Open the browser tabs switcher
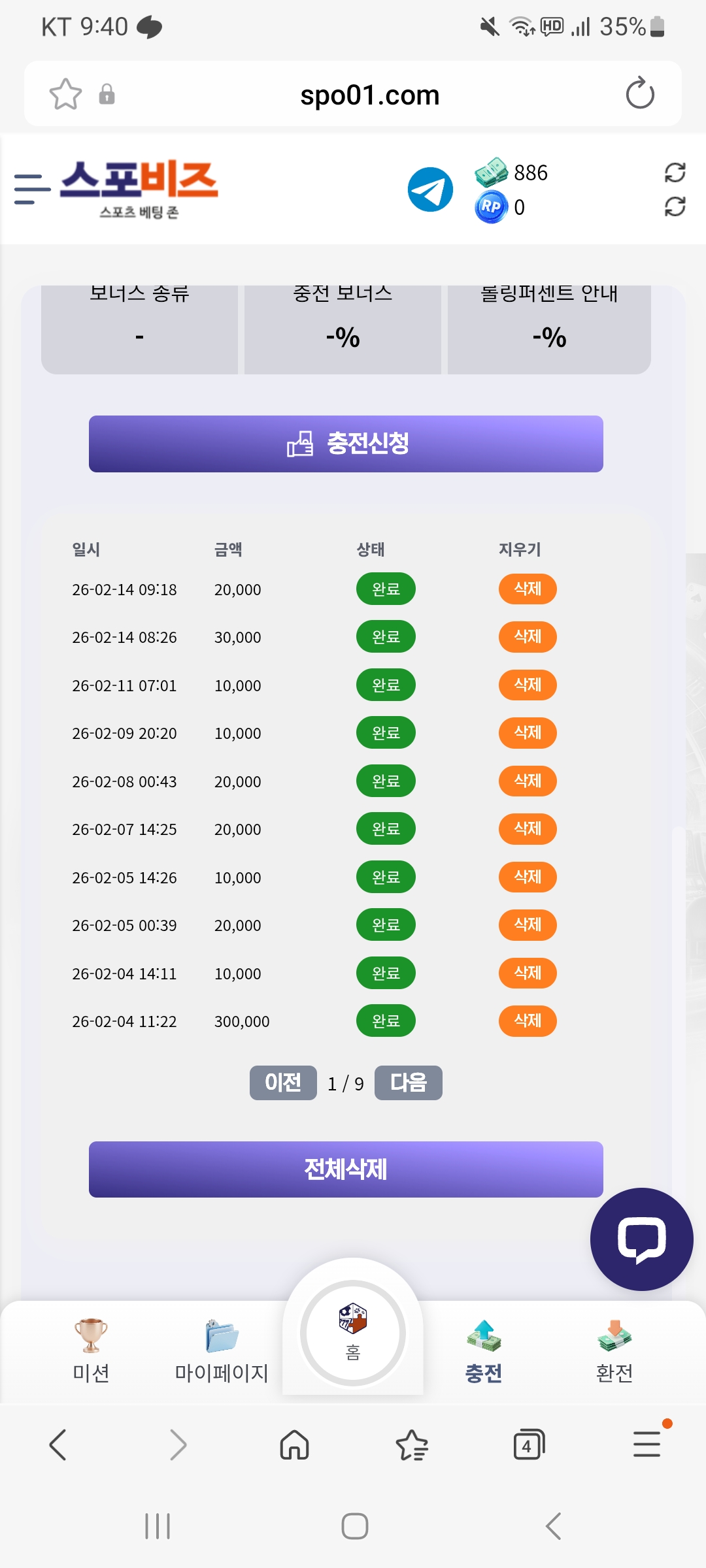Image resolution: width=706 pixels, height=1568 pixels. 529,1445
